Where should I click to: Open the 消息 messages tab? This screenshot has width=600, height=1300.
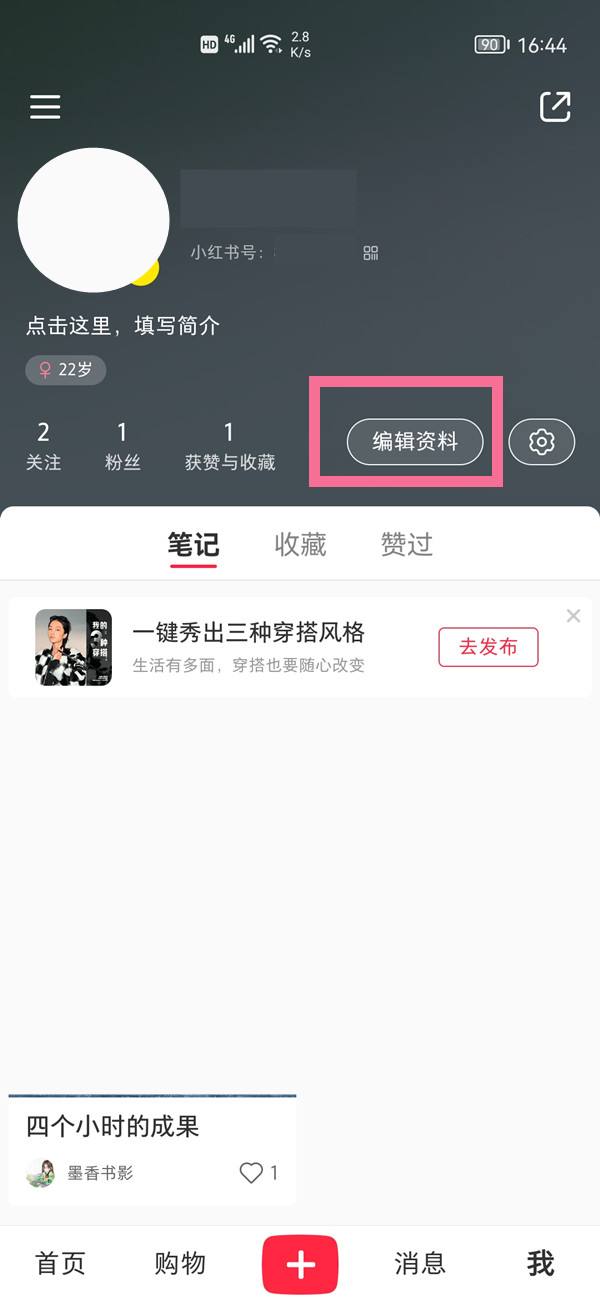[420, 1263]
